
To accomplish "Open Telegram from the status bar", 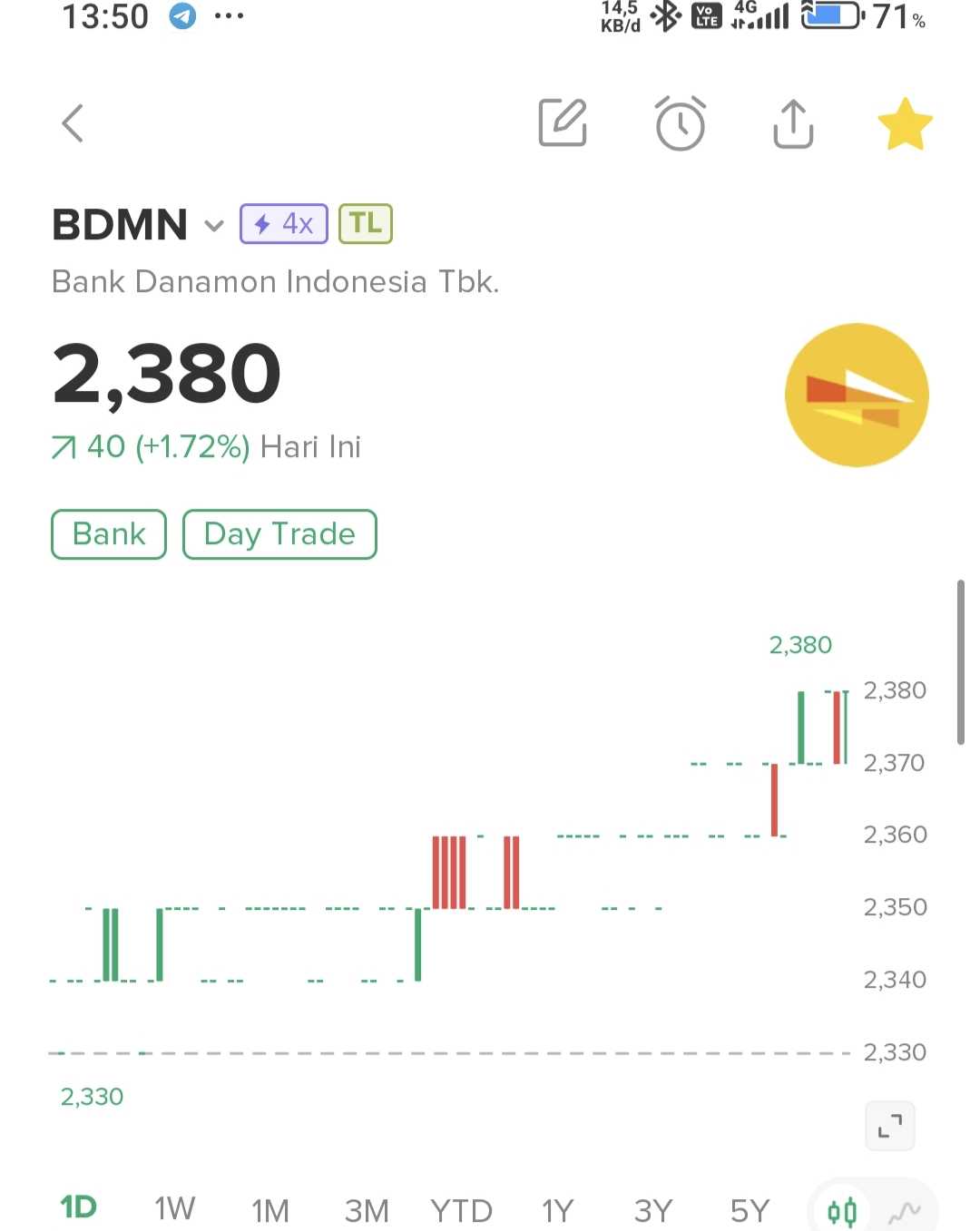I will coord(181,15).
